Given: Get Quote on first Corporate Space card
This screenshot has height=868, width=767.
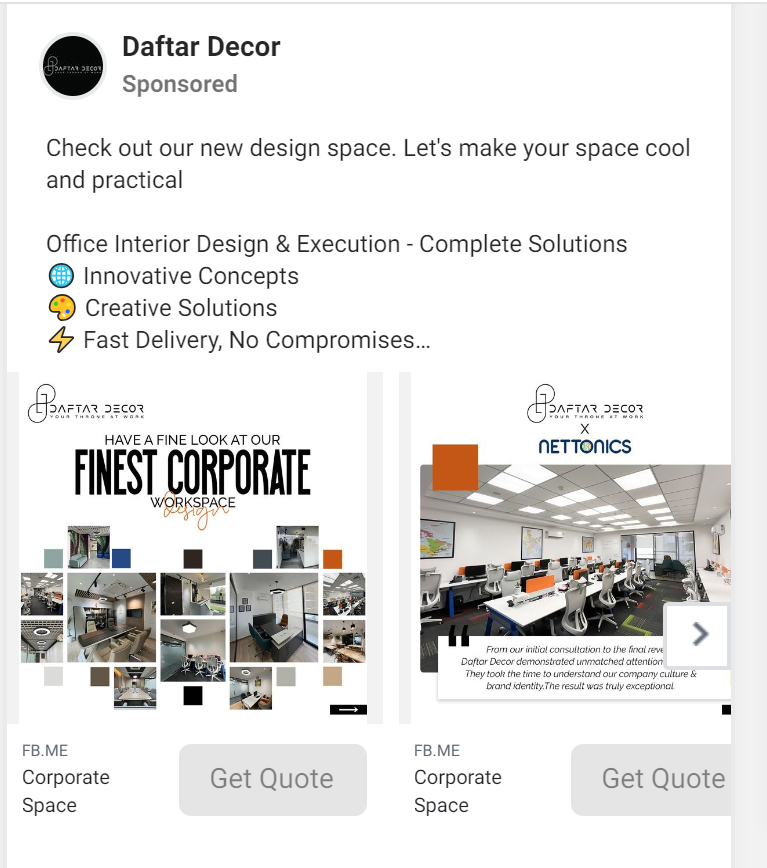Looking at the screenshot, I should coord(272,779).
